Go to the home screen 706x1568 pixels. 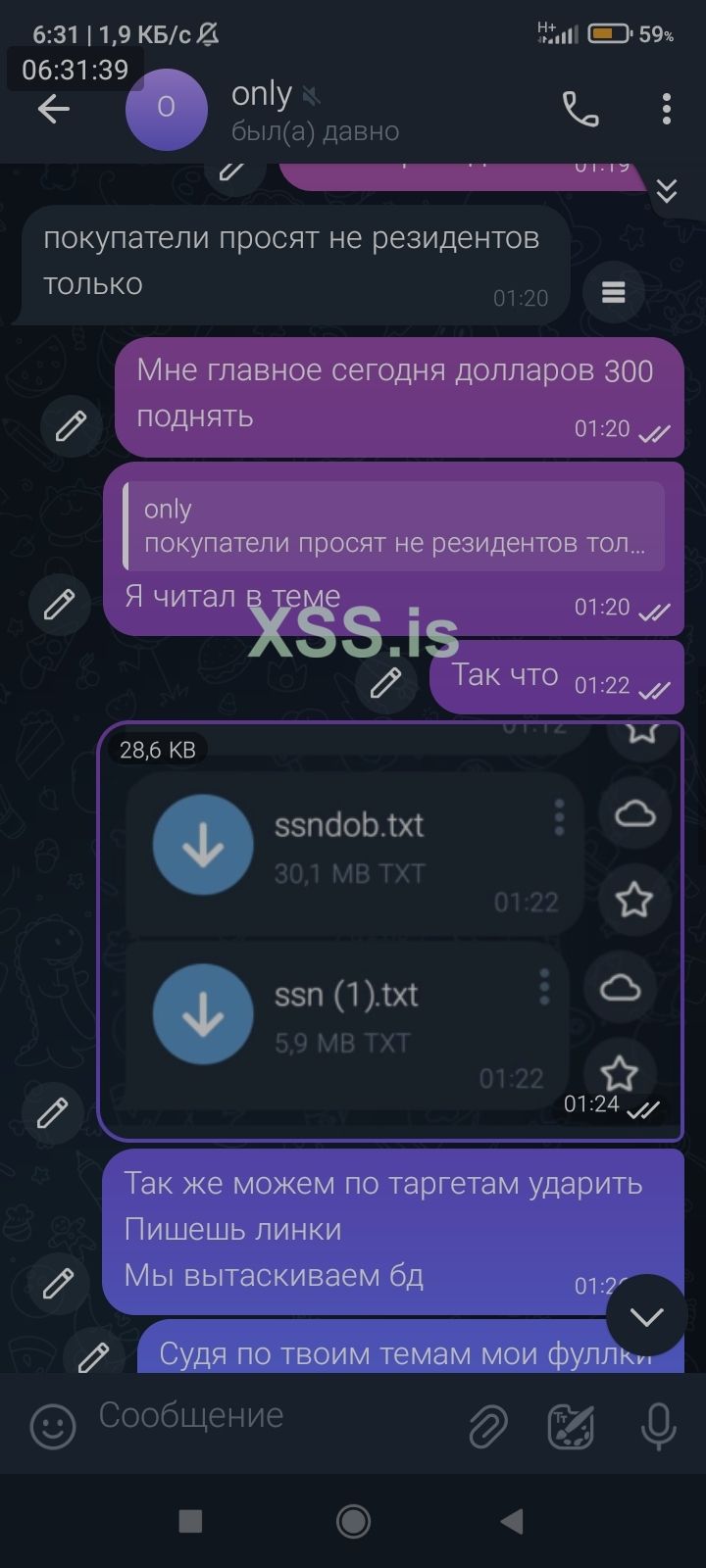pos(353,1521)
